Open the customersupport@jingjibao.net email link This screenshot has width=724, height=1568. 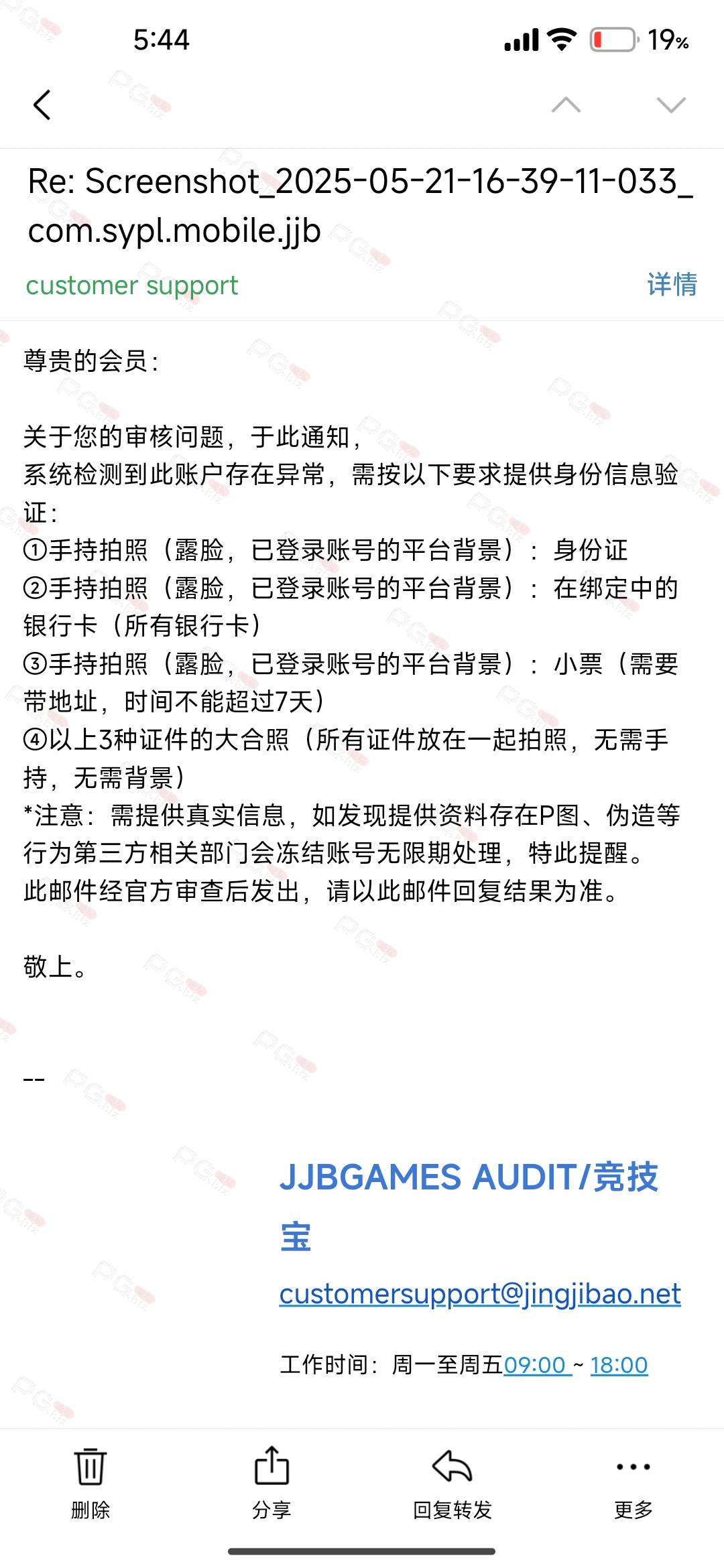tap(480, 1294)
